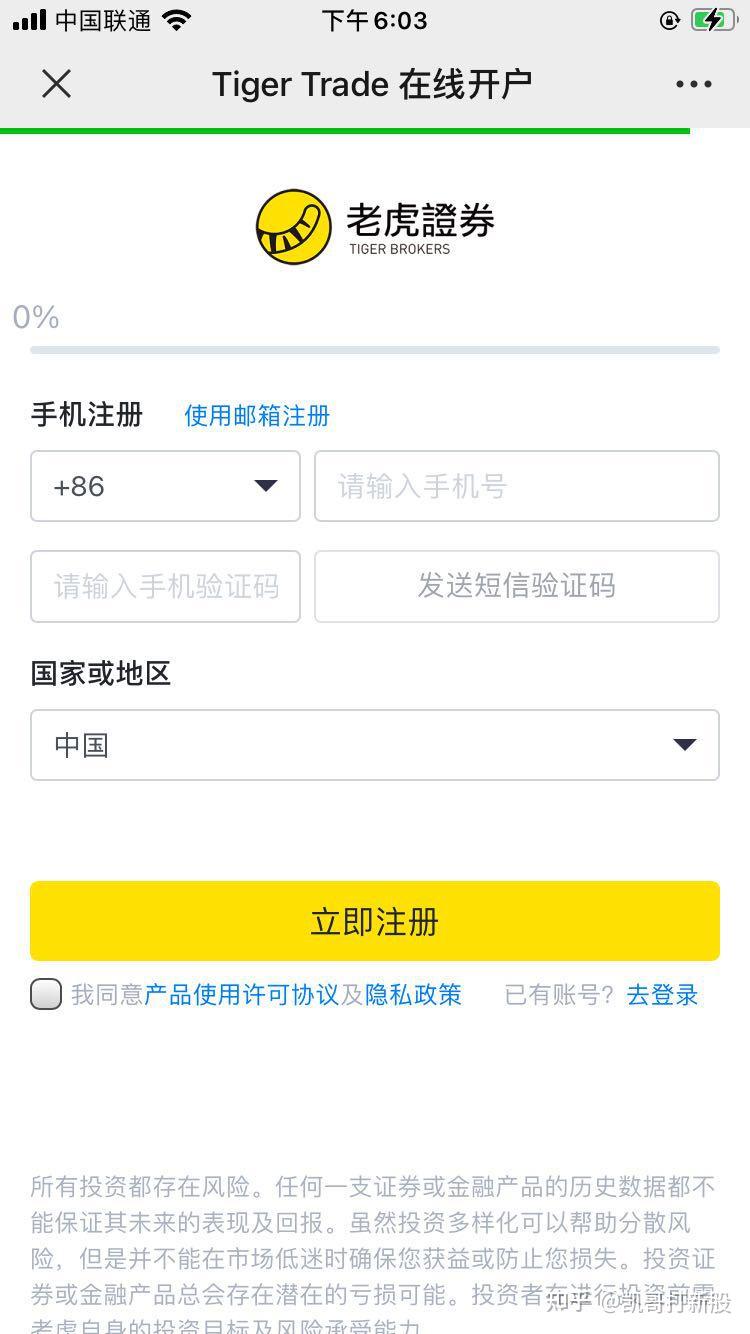Expand the 国家或地区 selector showing 中国
Screen dimensions: 750x1334
[375, 744]
